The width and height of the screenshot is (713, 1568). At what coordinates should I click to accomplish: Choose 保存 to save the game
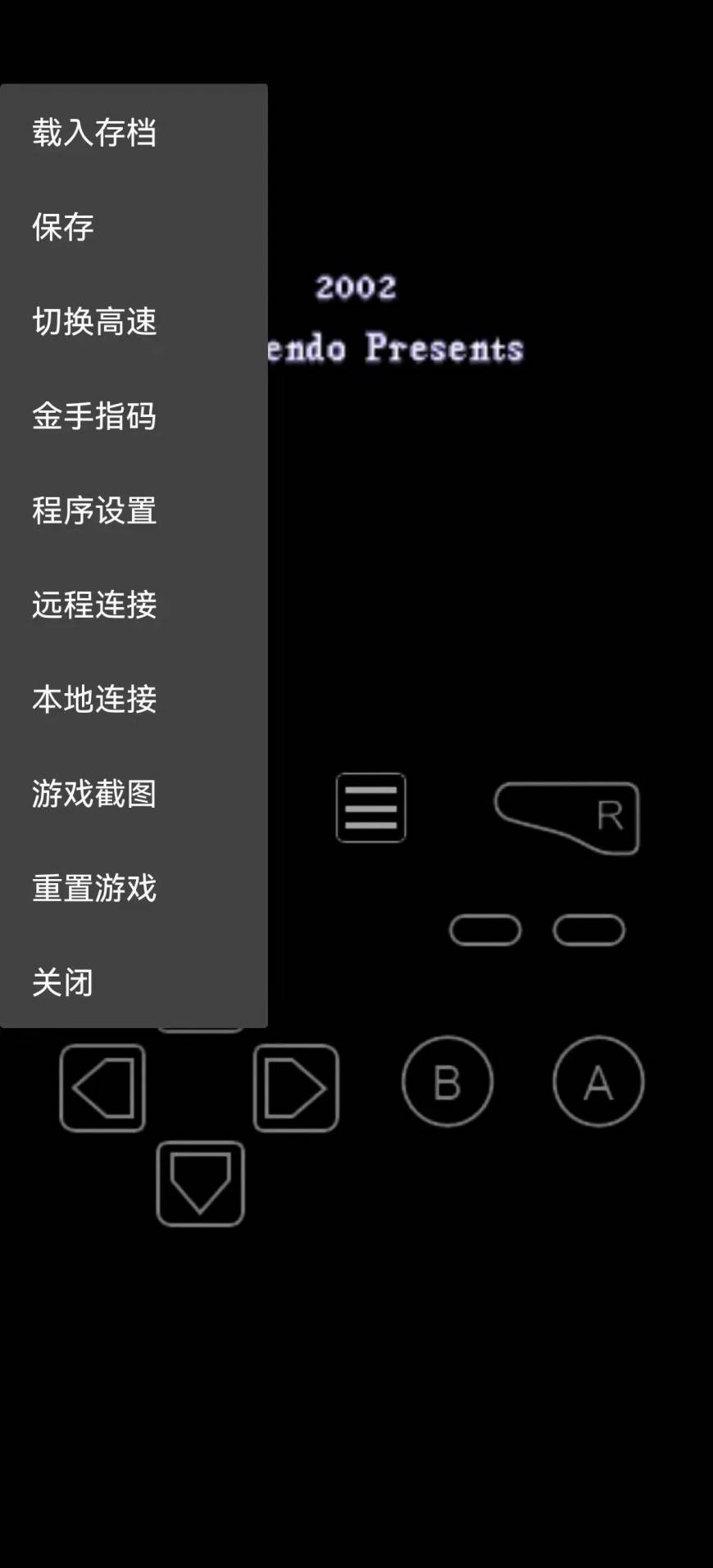click(63, 227)
